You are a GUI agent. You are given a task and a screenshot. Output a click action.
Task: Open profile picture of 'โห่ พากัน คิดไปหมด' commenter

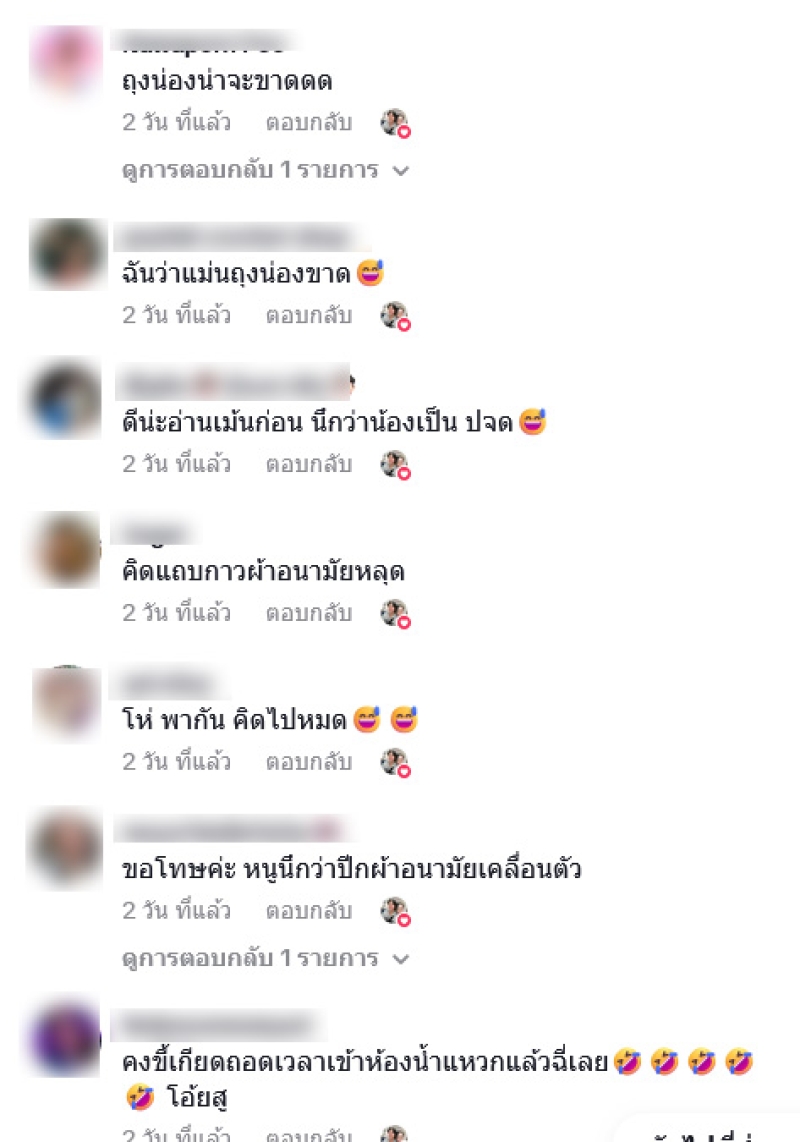tap(66, 702)
